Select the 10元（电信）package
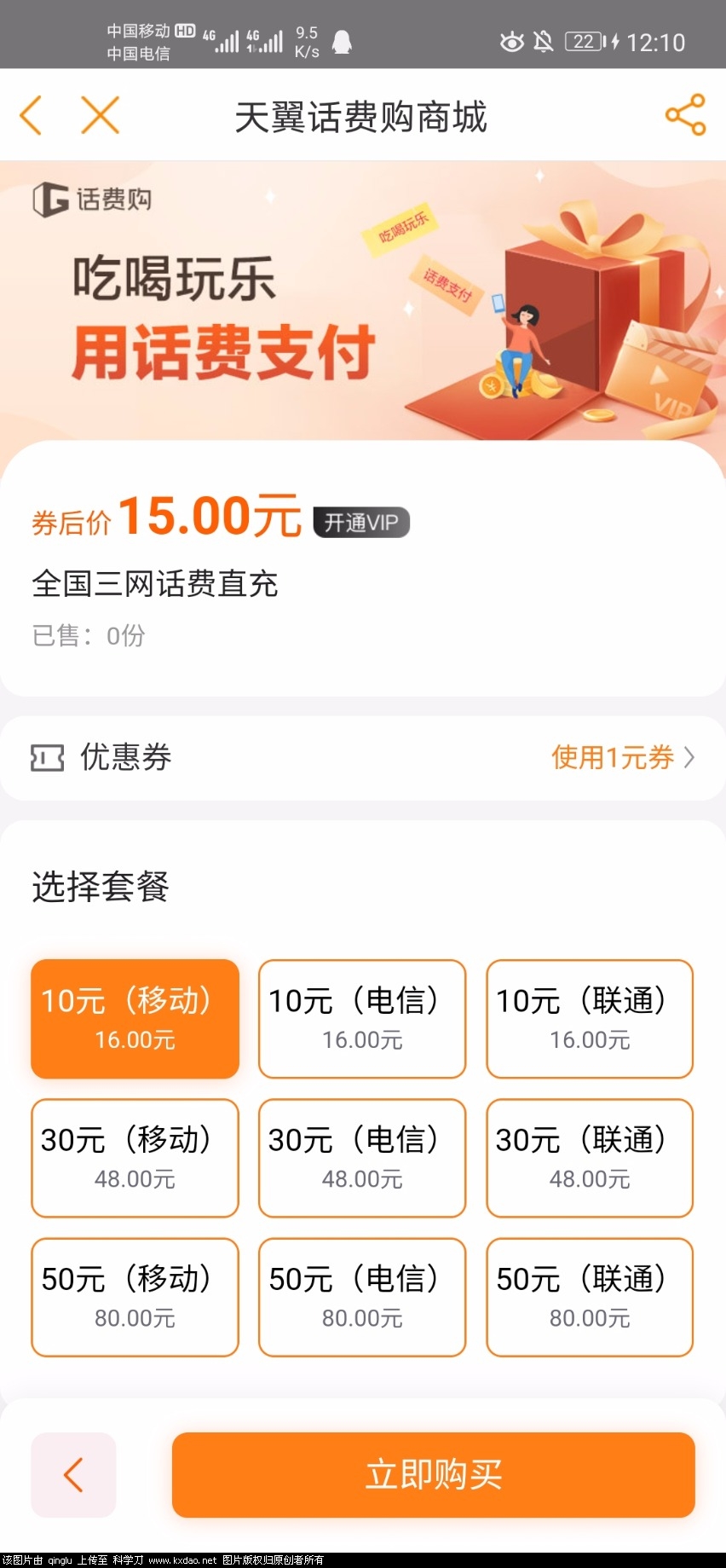The width and height of the screenshot is (726, 1568). click(x=362, y=1018)
